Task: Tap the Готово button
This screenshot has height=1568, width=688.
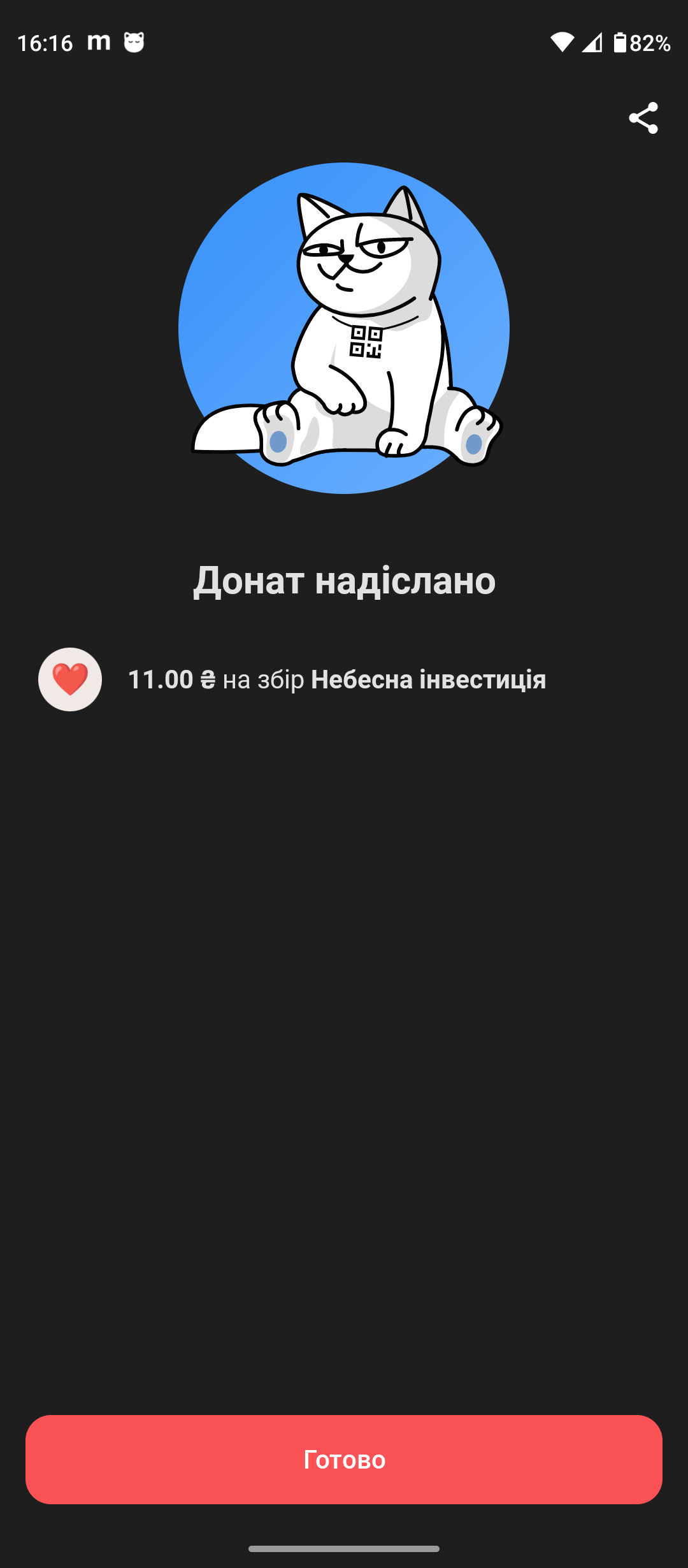Action: (x=344, y=1459)
